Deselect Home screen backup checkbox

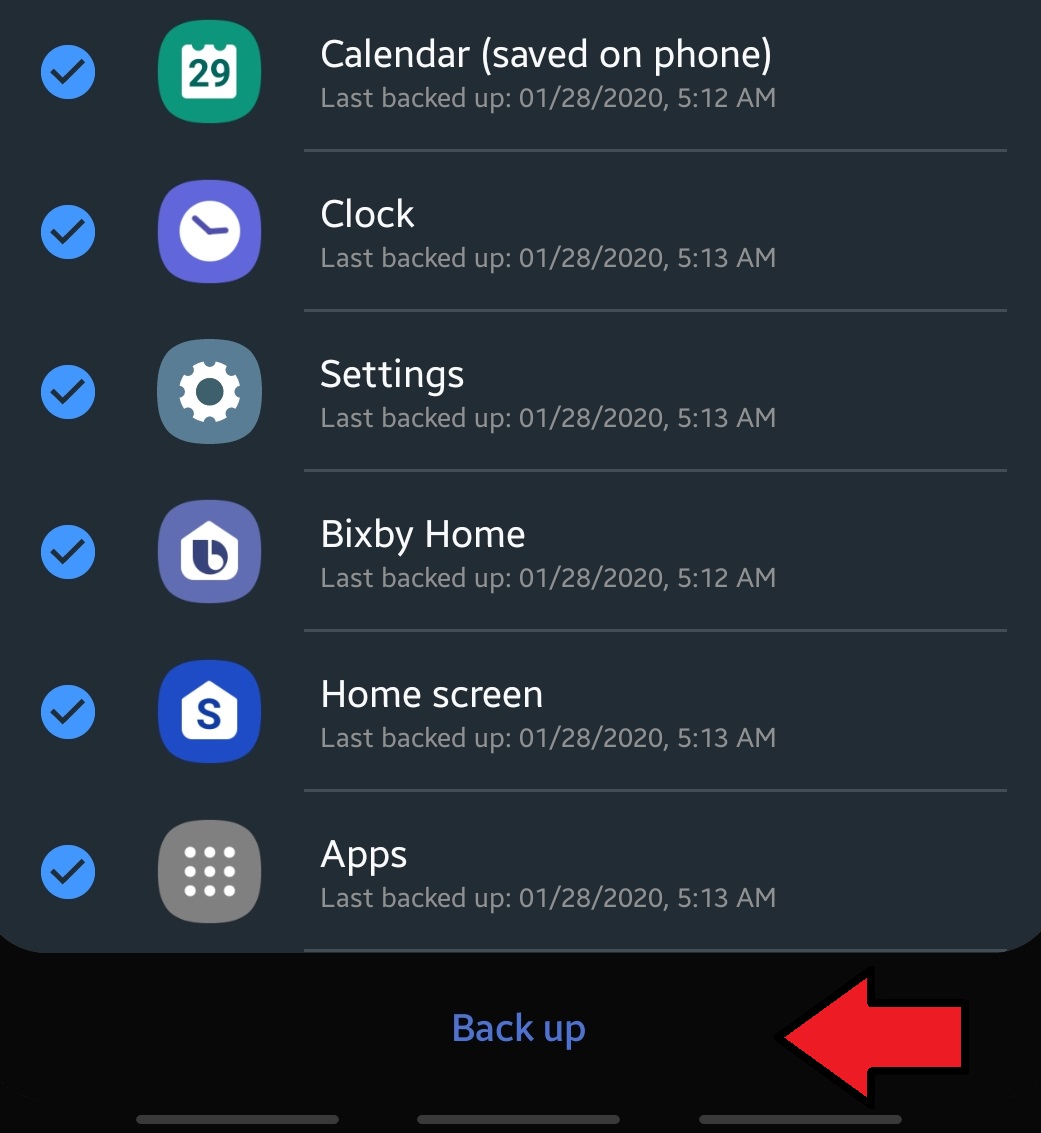click(68, 712)
